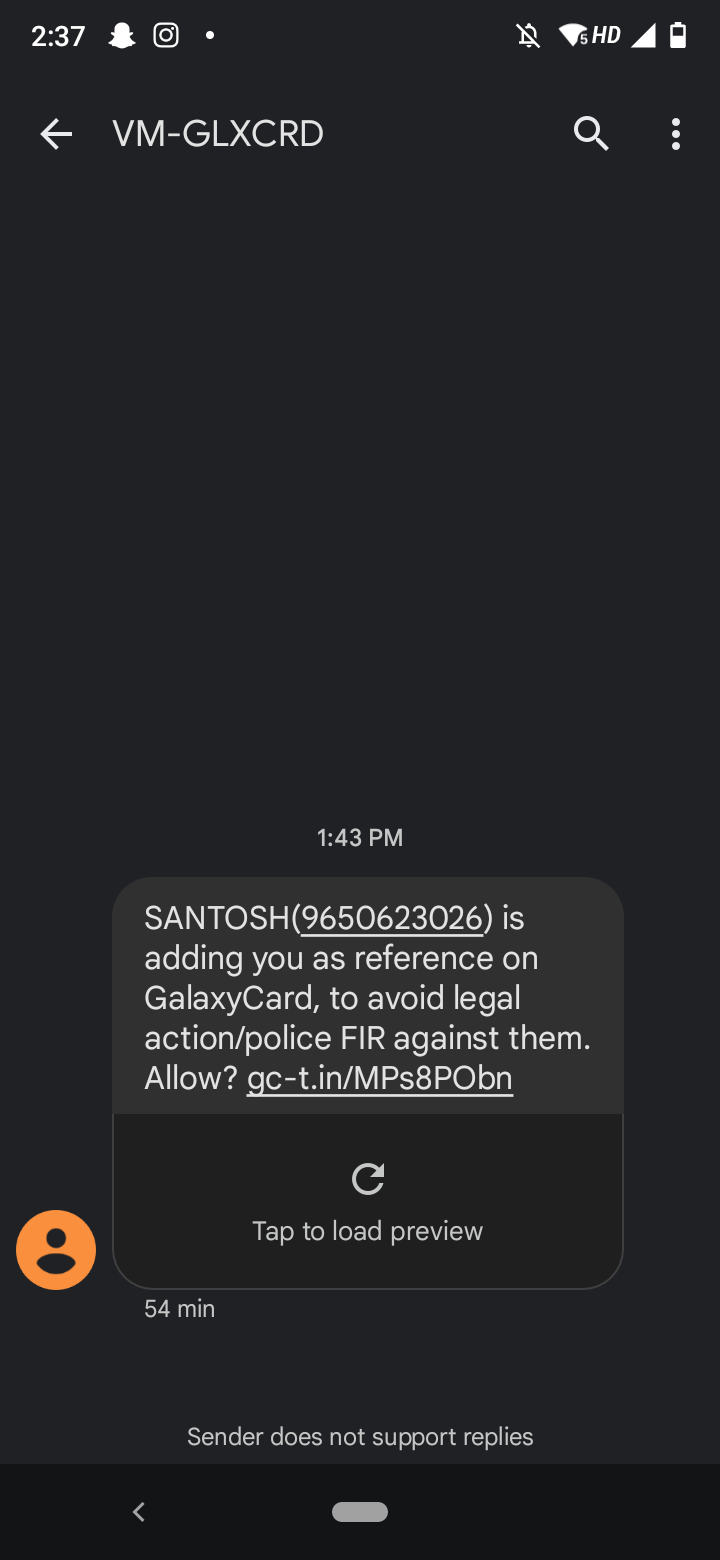Tap the phone number 9650623026 link

[x=392, y=917]
